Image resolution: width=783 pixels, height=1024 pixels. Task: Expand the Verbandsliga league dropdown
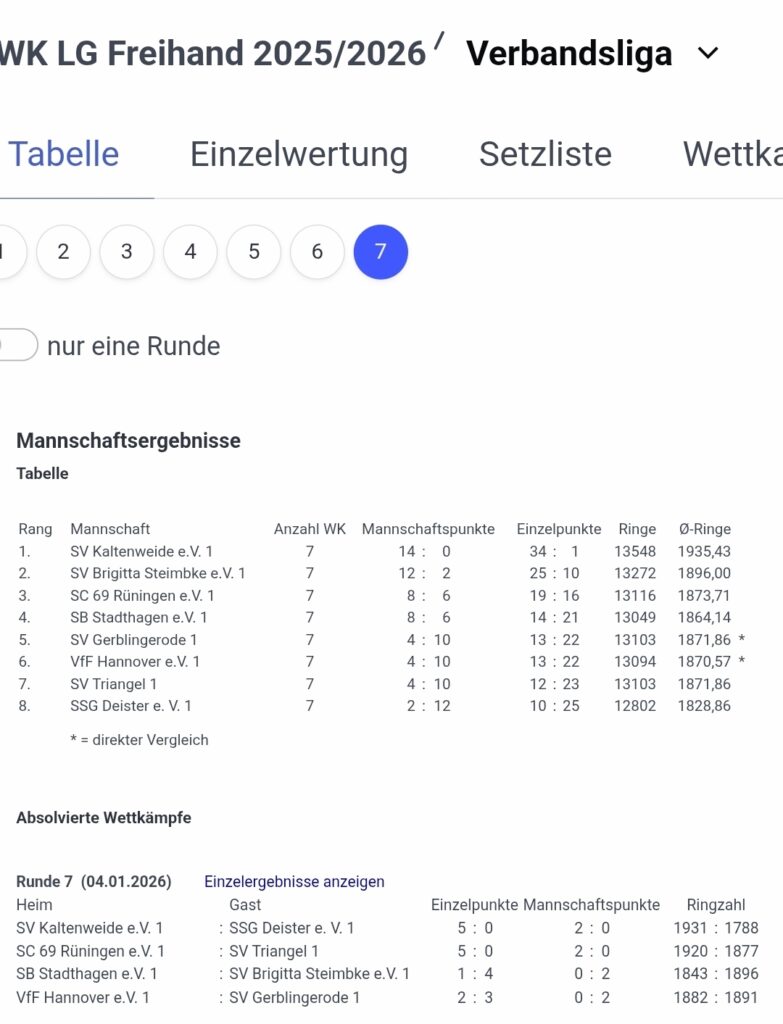(707, 54)
